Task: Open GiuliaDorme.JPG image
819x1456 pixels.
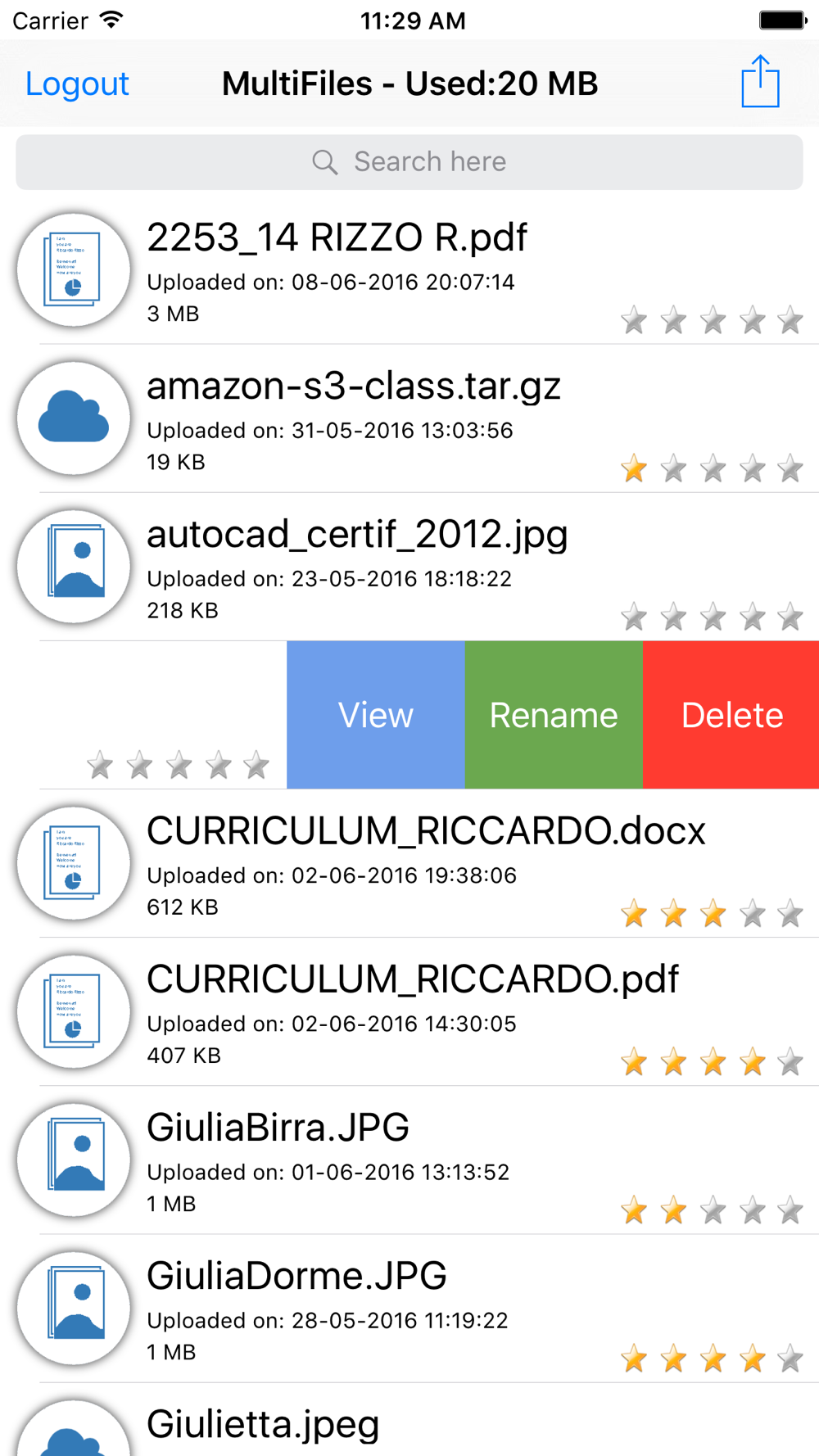Action: 409,1308
